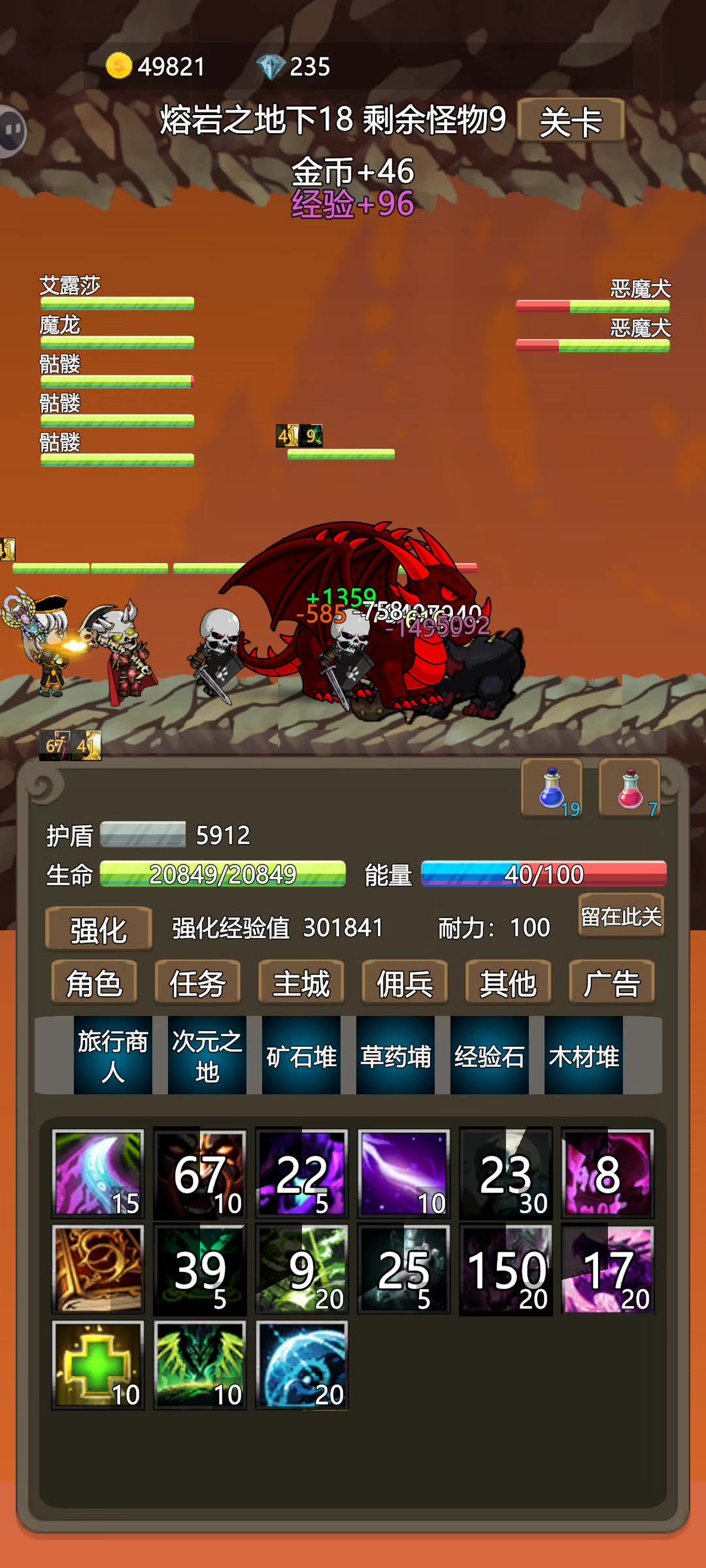Pause the game with the pause icon
Screen dimensions: 706x1568
tap(12, 131)
